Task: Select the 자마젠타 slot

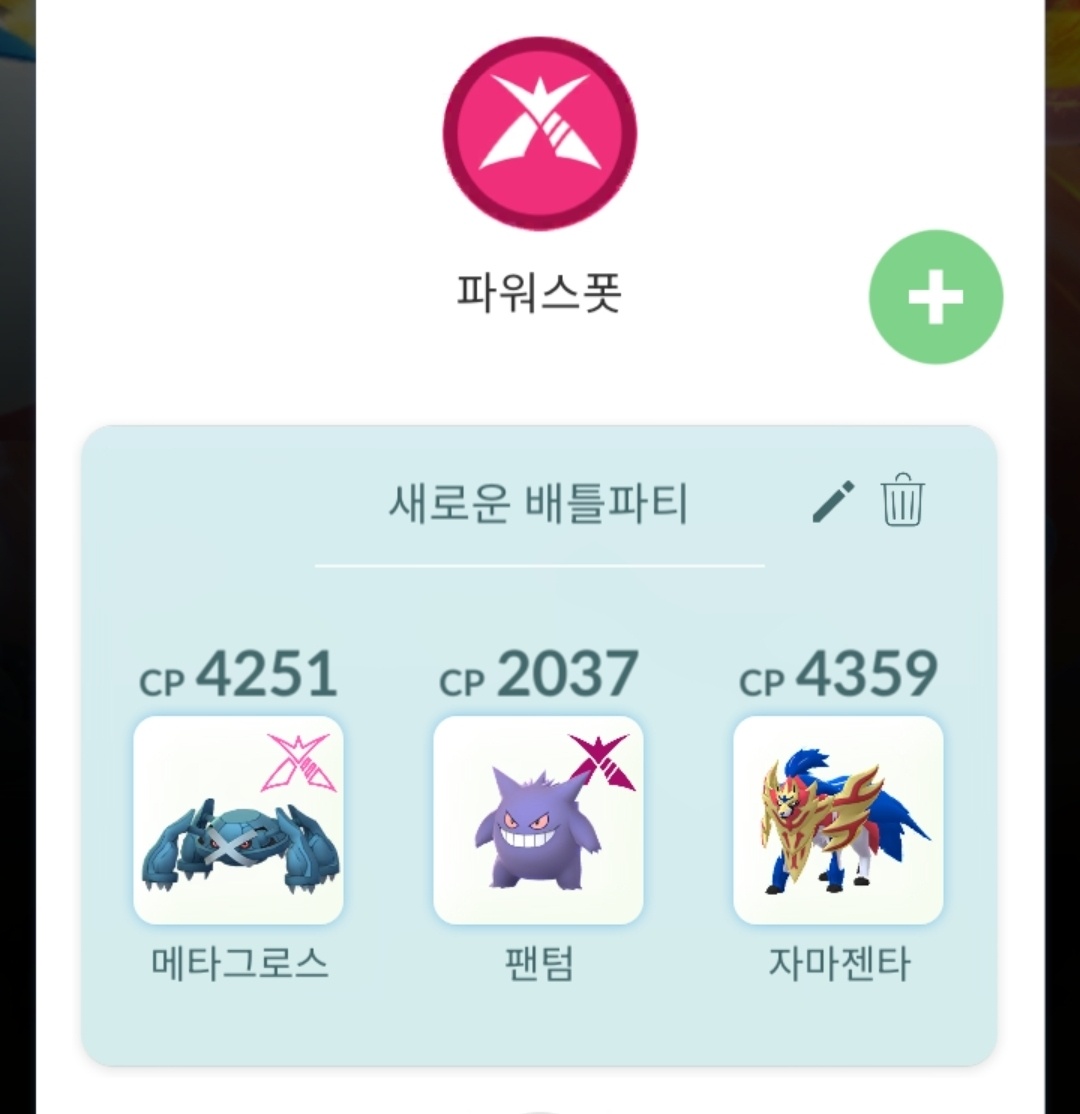Action: 838,820
